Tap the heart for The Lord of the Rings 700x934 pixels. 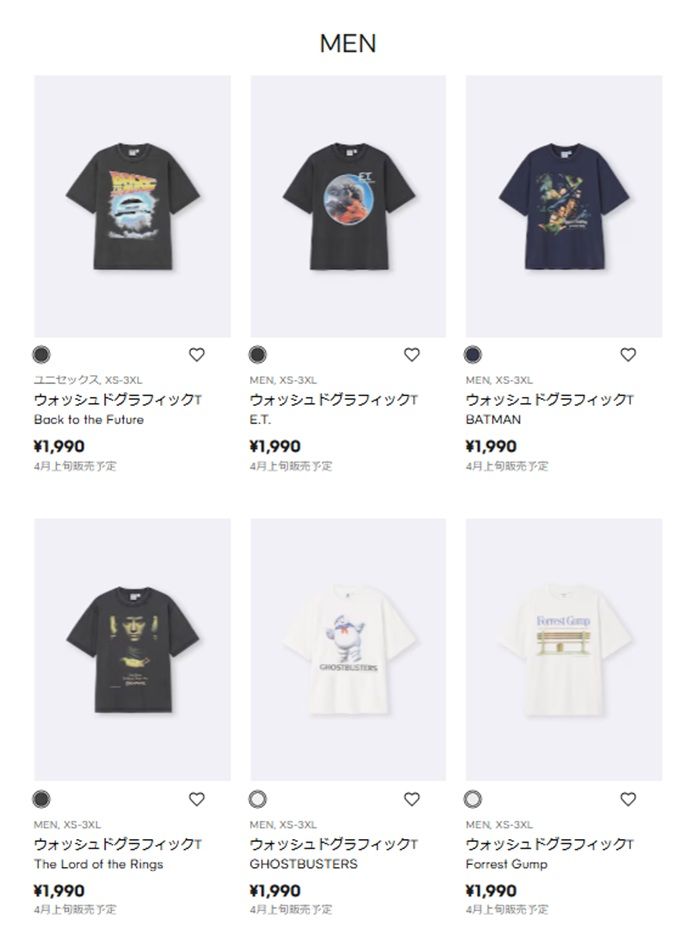pyautogui.click(x=196, y=799)
